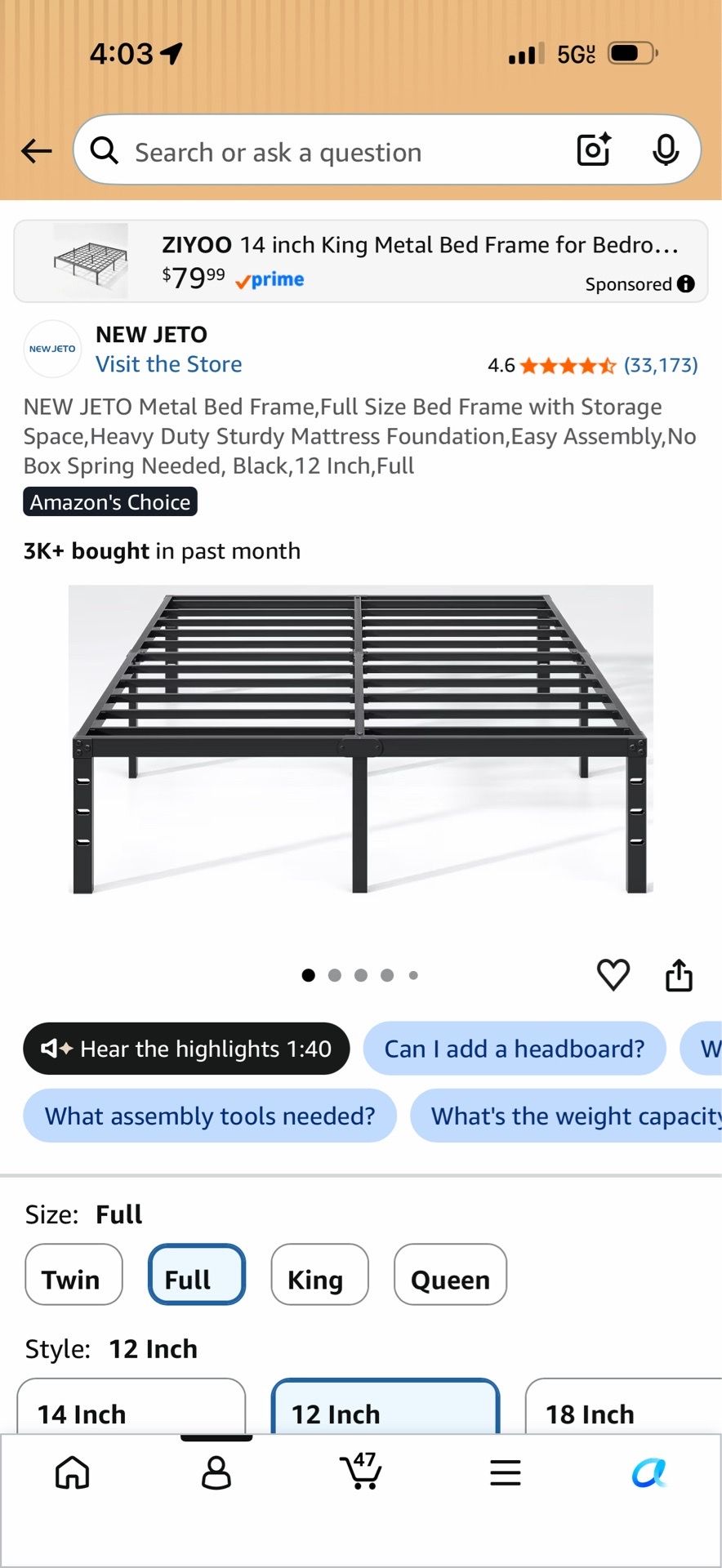Ask "What assembly tools needed?"
Viewport: 722px width, 1568px height.
(210, 1116)
